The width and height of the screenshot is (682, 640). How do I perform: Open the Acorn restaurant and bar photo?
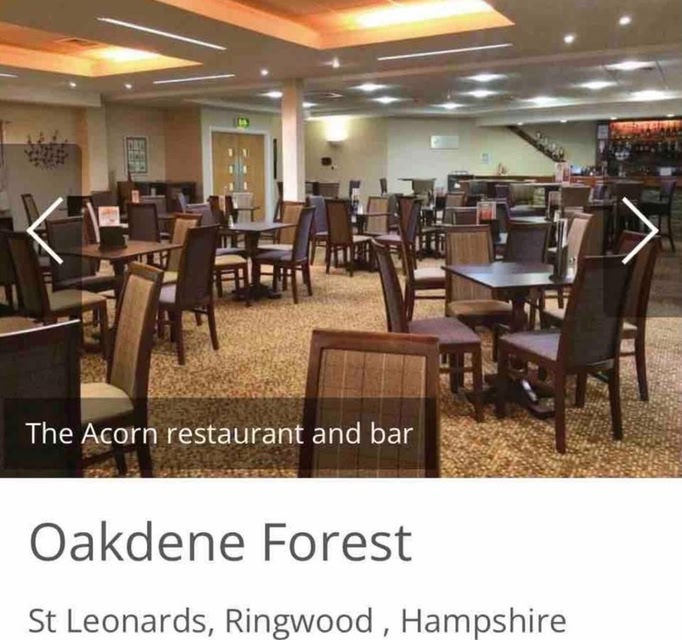(x=341, y=239)
